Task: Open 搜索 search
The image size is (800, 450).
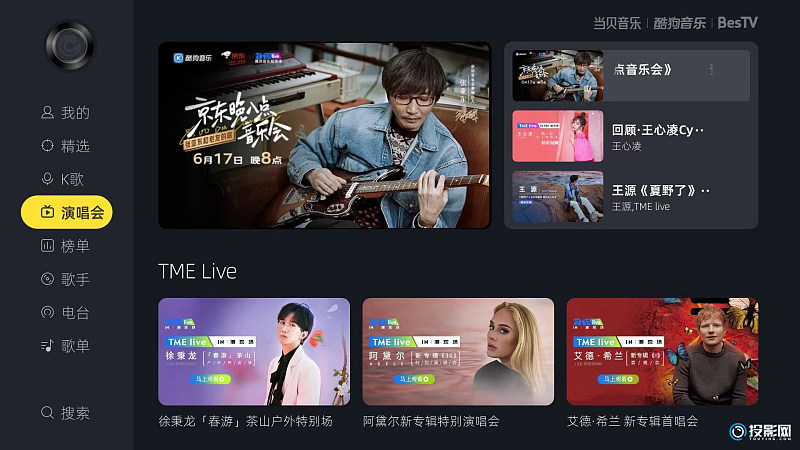Action: tap(66, 413)
